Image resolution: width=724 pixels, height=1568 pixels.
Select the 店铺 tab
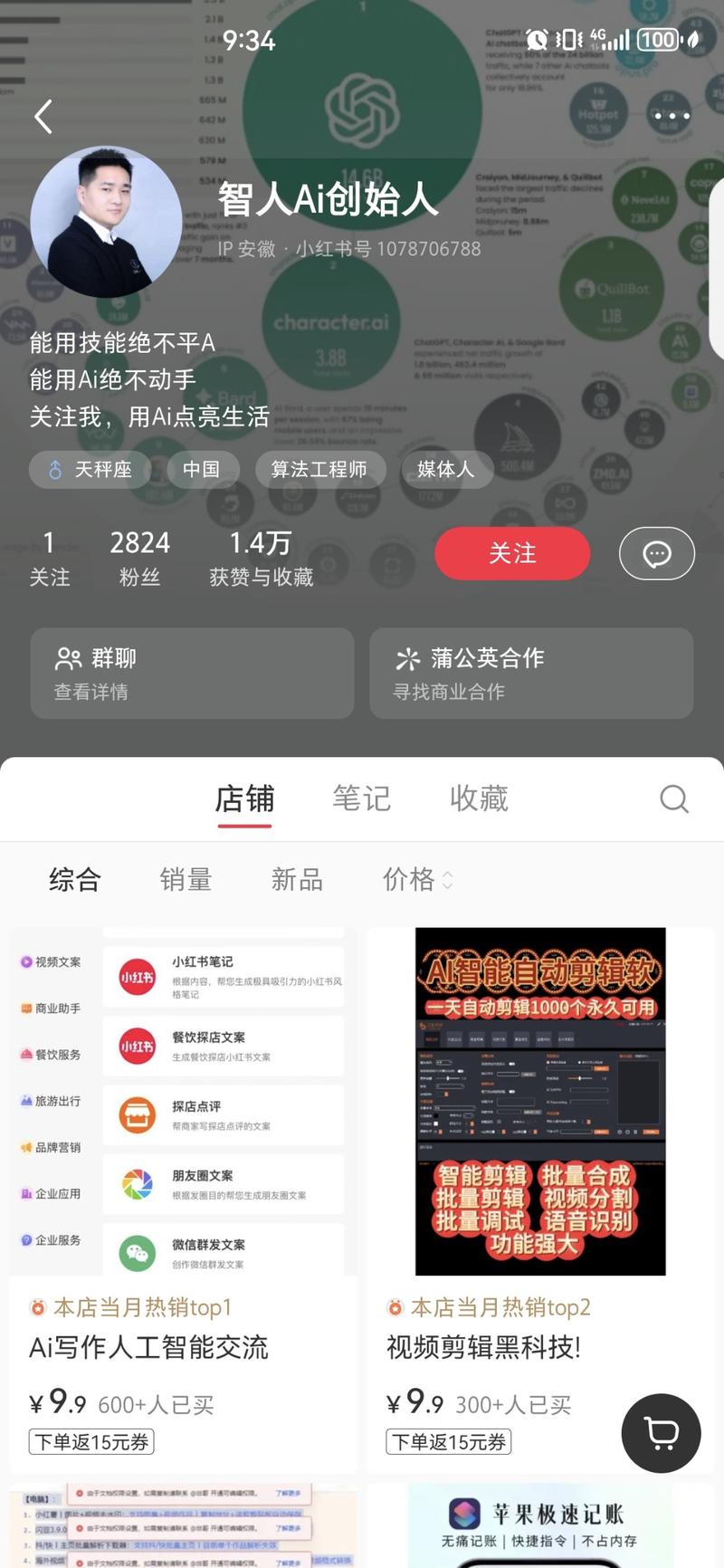click(x=244, y=798)
